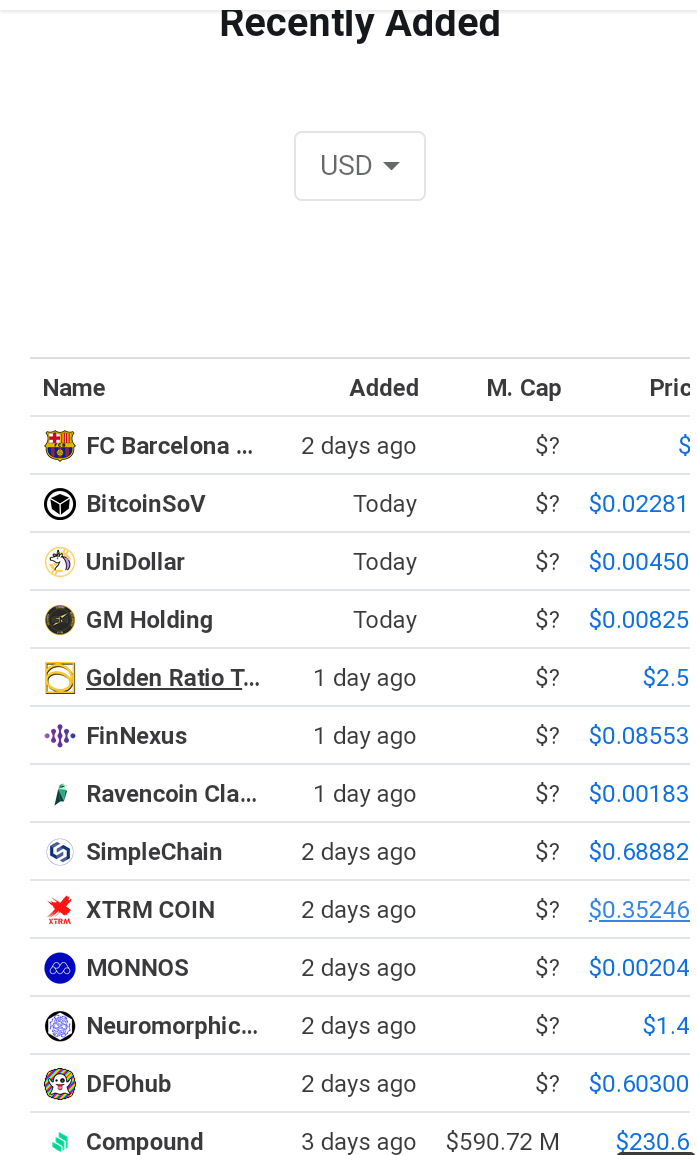Open the BitcoinSoV coin page
This screenshot has width=697, height=1155.
pos(146,504)
